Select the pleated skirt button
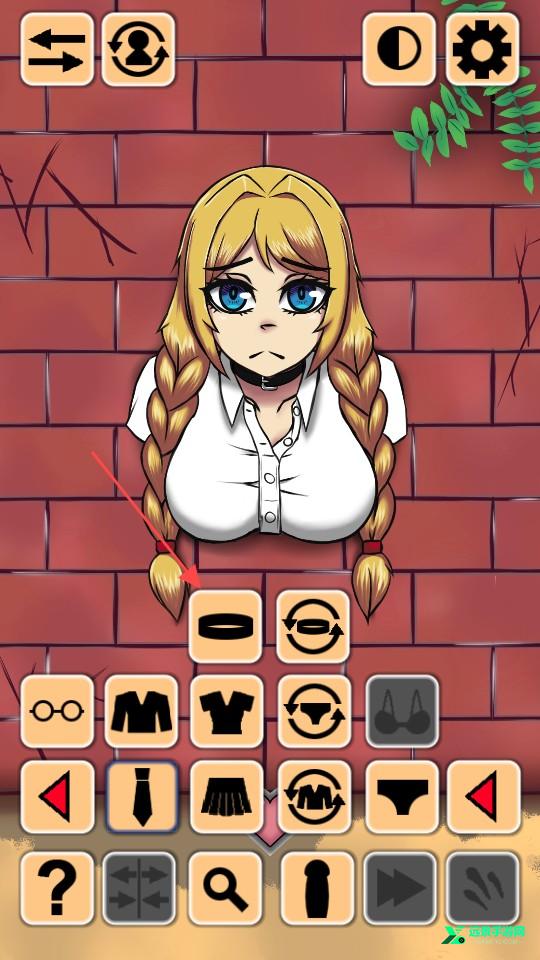The width and height of the screenshot is (540, 960). pyautogui.click(x=227, y=797)
